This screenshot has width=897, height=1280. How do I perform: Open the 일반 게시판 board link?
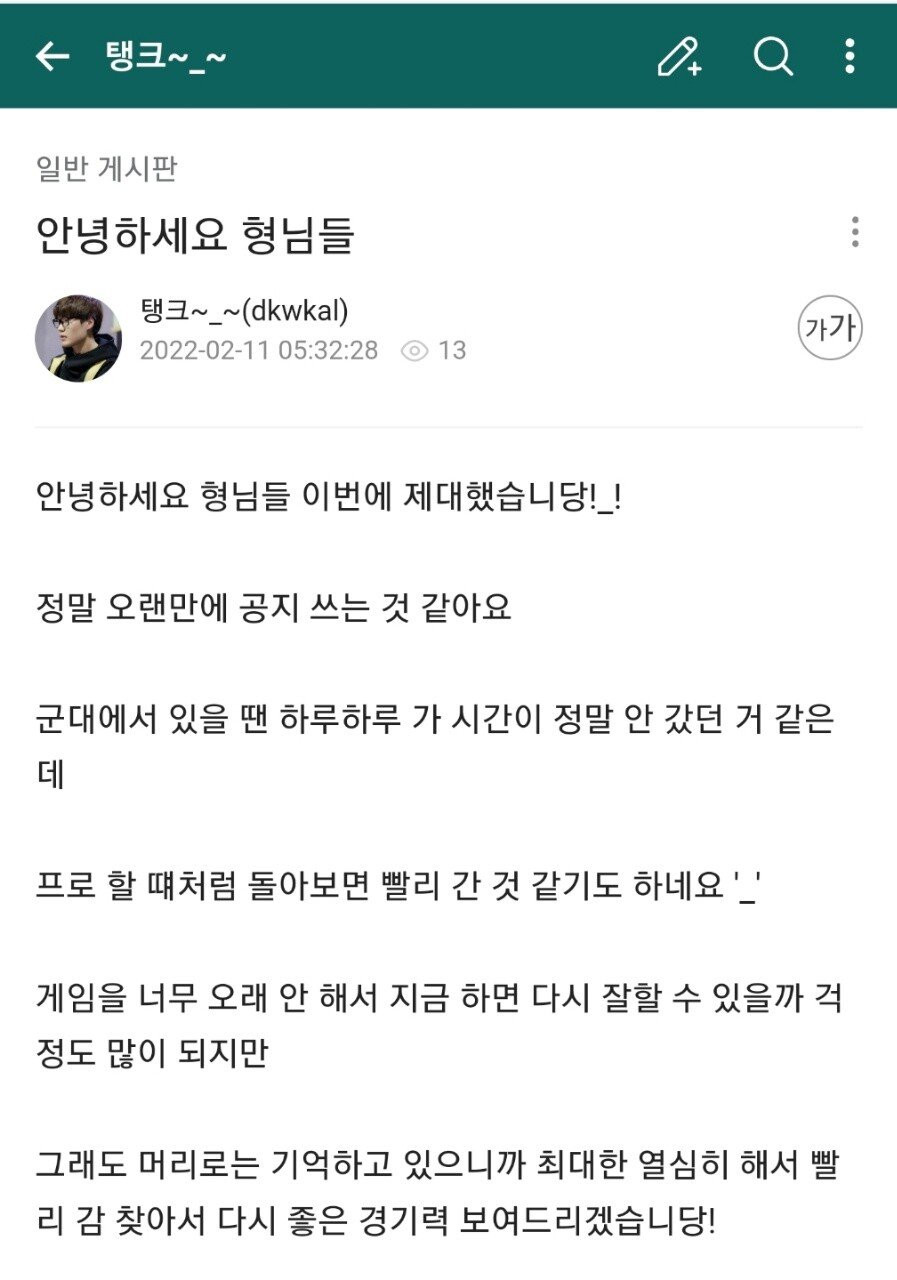point(106,169)
